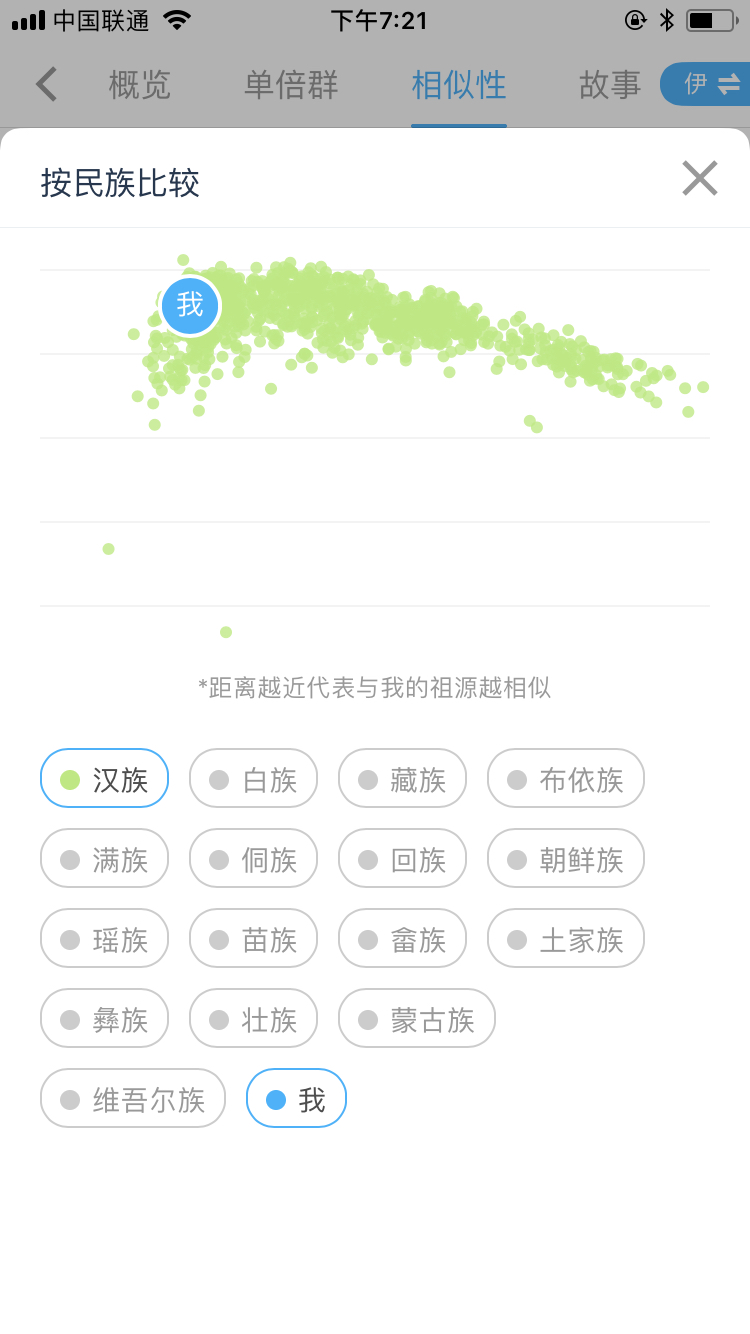Screen dimensions: 750x1334
Task: Select the 蒙古族 chip
Action: [x=417, y=1018]
